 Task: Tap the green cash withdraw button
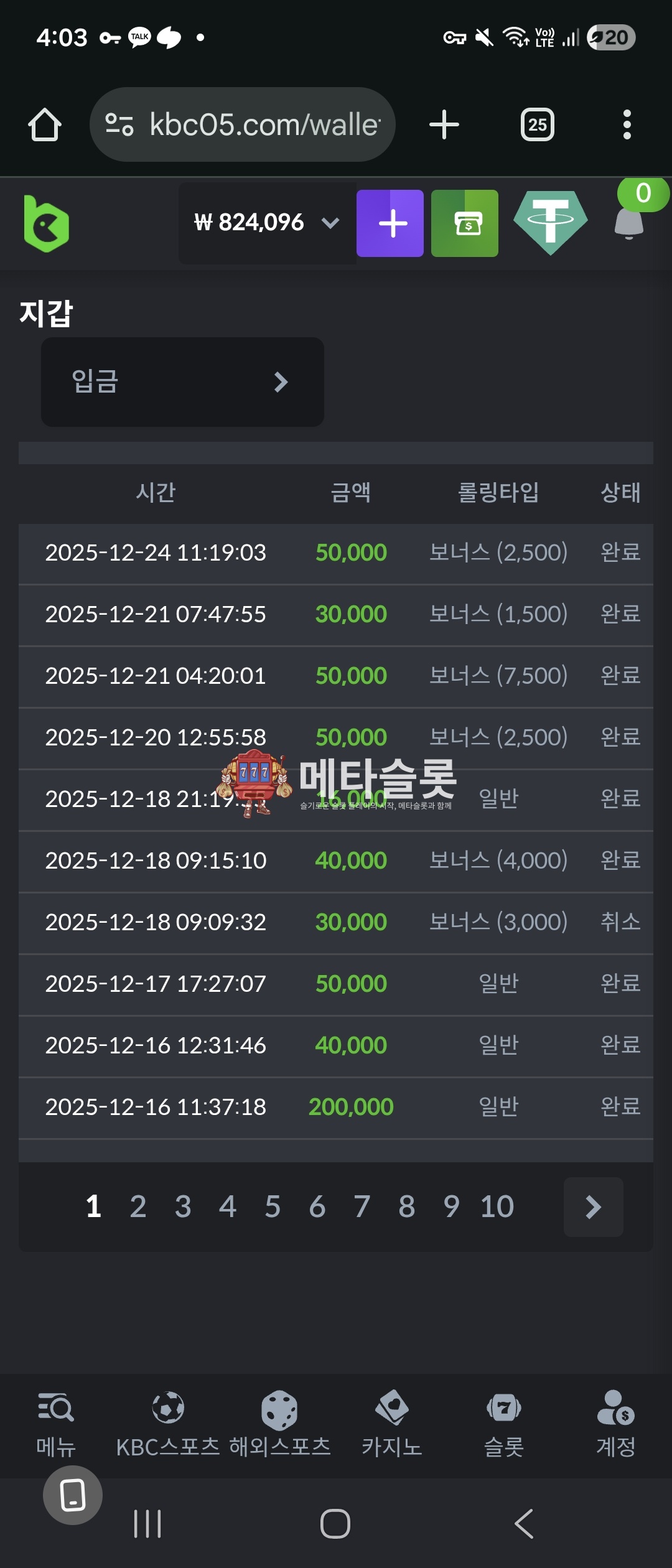(x=465, y=223)
